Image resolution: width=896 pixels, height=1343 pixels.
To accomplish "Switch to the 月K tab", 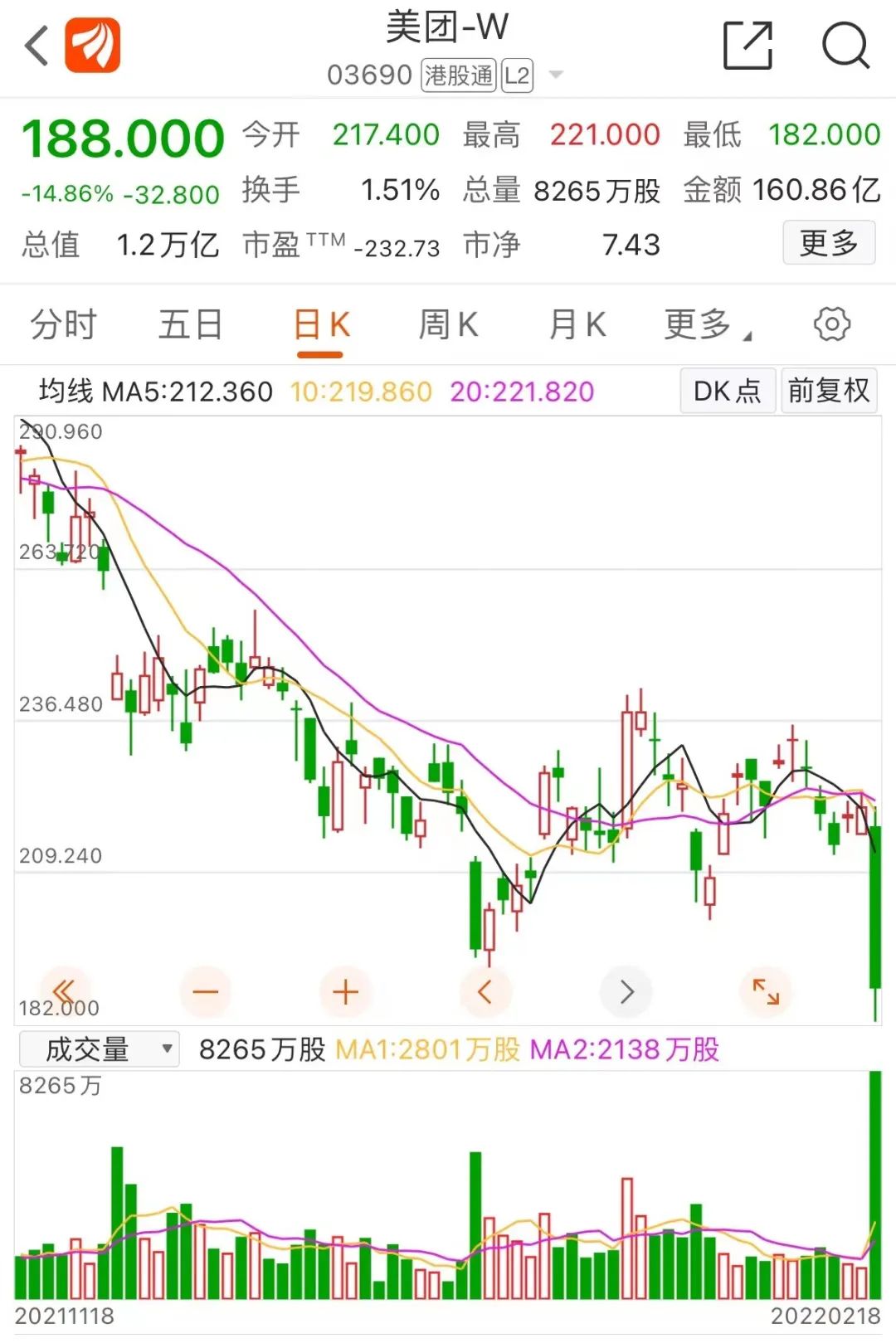I will (x=577, y=324).
